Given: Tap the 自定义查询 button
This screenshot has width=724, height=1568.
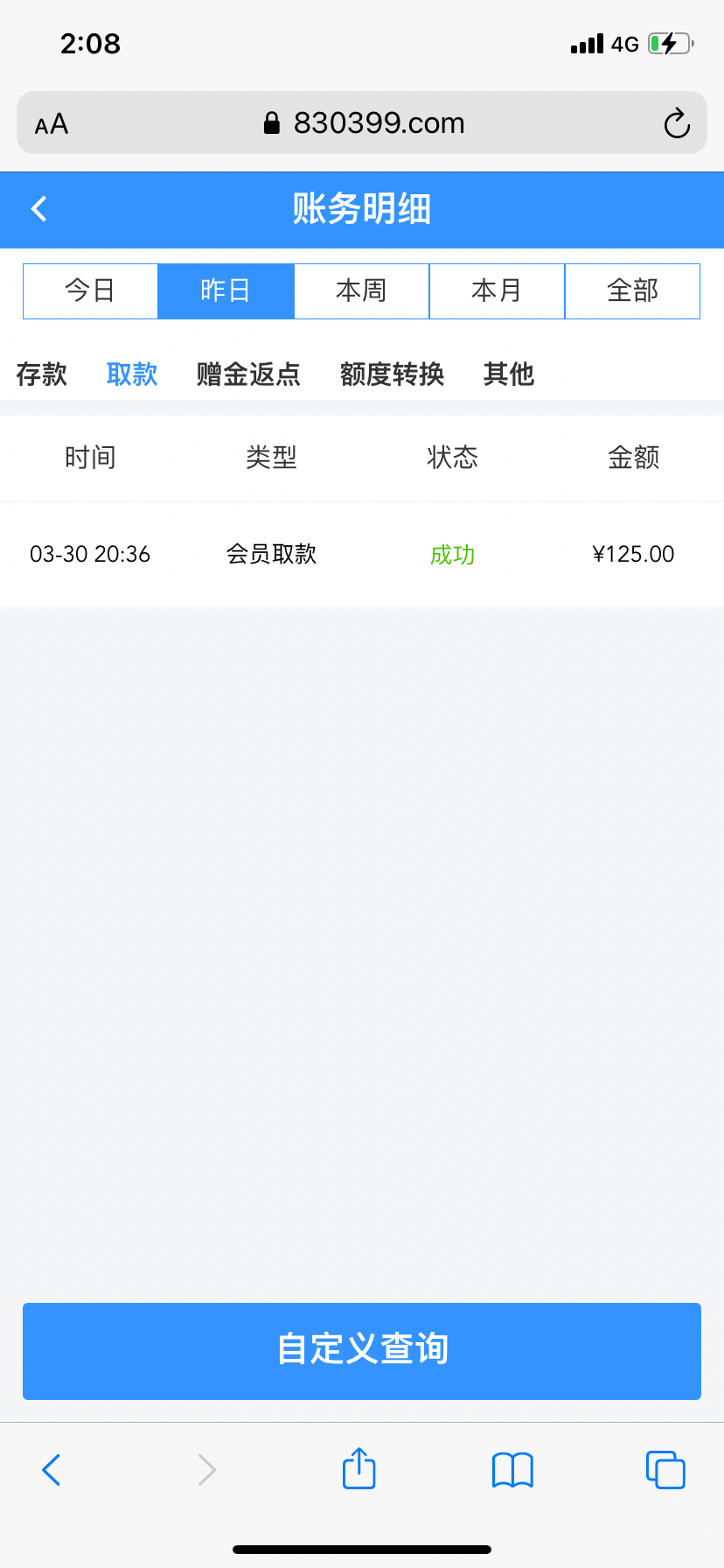Looking at the screenshot, I should [361, 1350].
